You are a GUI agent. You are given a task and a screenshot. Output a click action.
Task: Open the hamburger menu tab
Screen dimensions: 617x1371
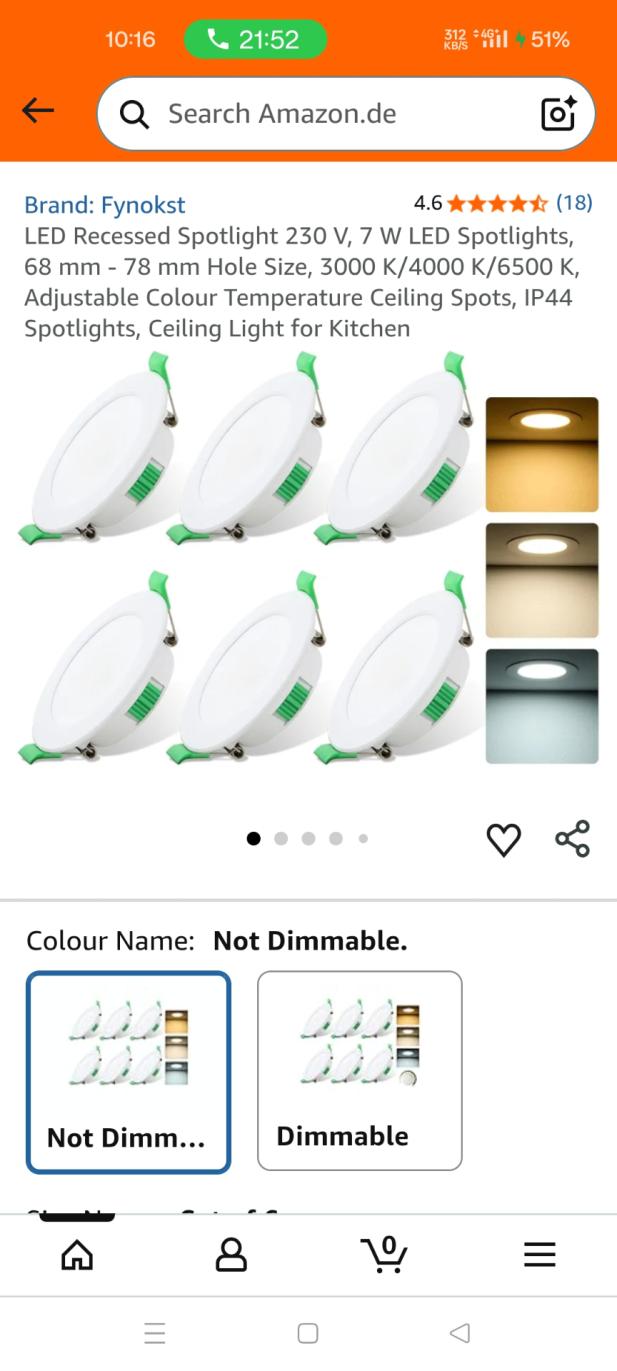(539, 1255)
